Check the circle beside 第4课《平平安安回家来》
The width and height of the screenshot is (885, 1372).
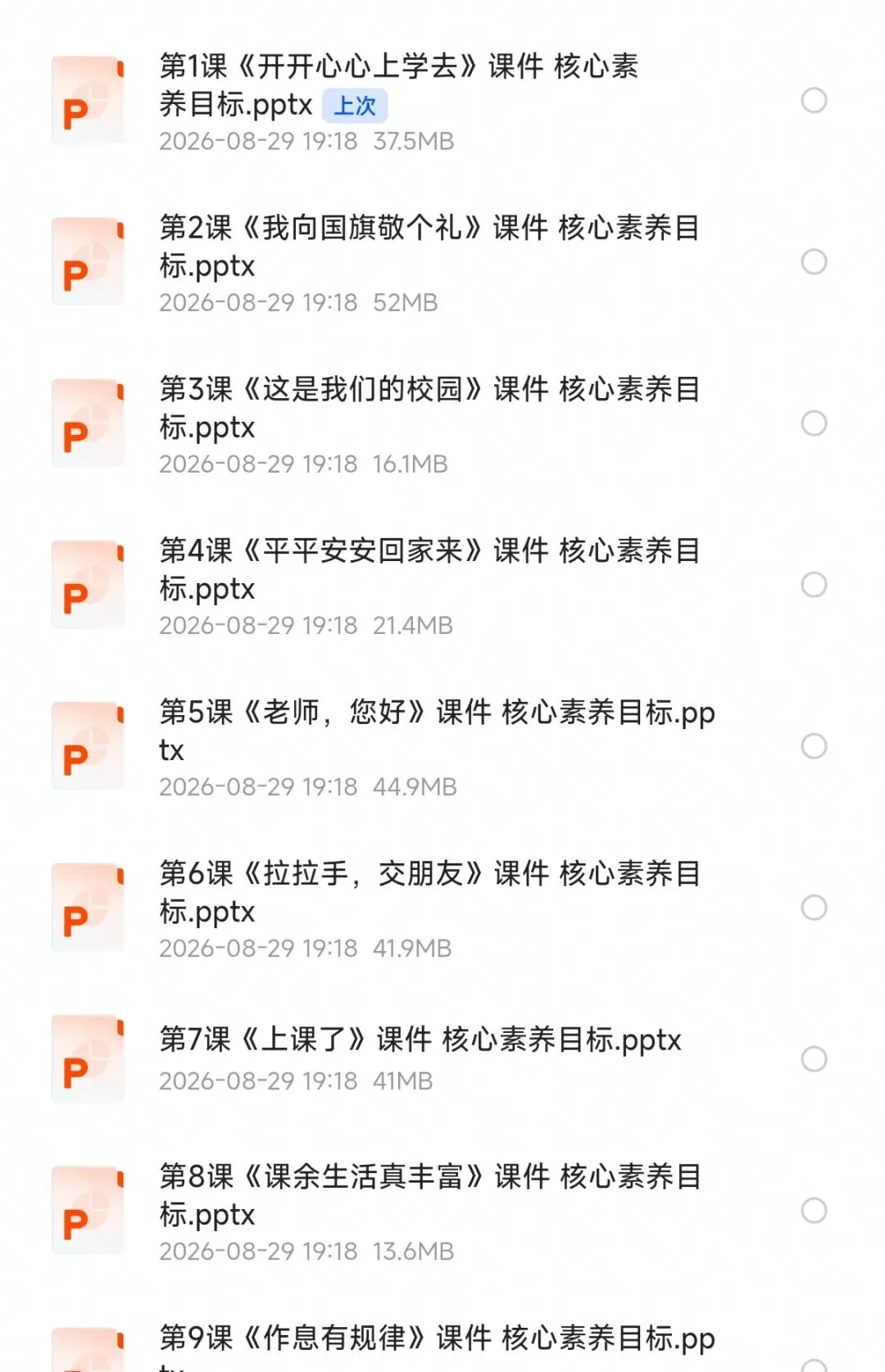point(814,585)
